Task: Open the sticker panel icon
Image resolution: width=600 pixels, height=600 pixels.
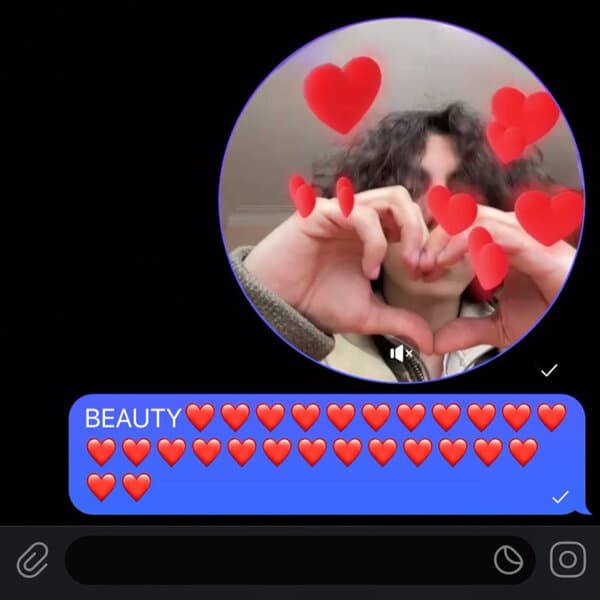Action: (509, 560)
